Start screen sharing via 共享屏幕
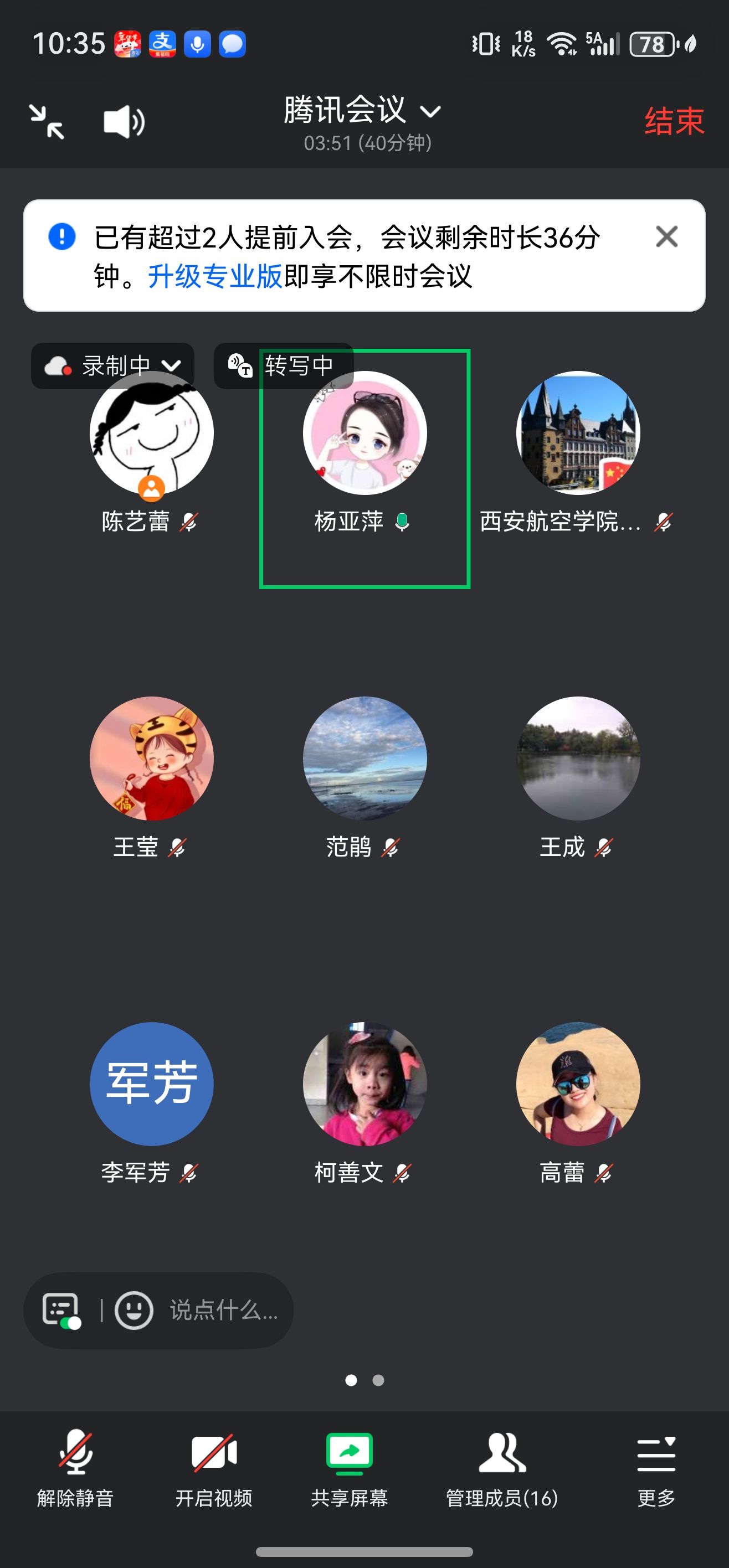 [x=349, y=1467]
